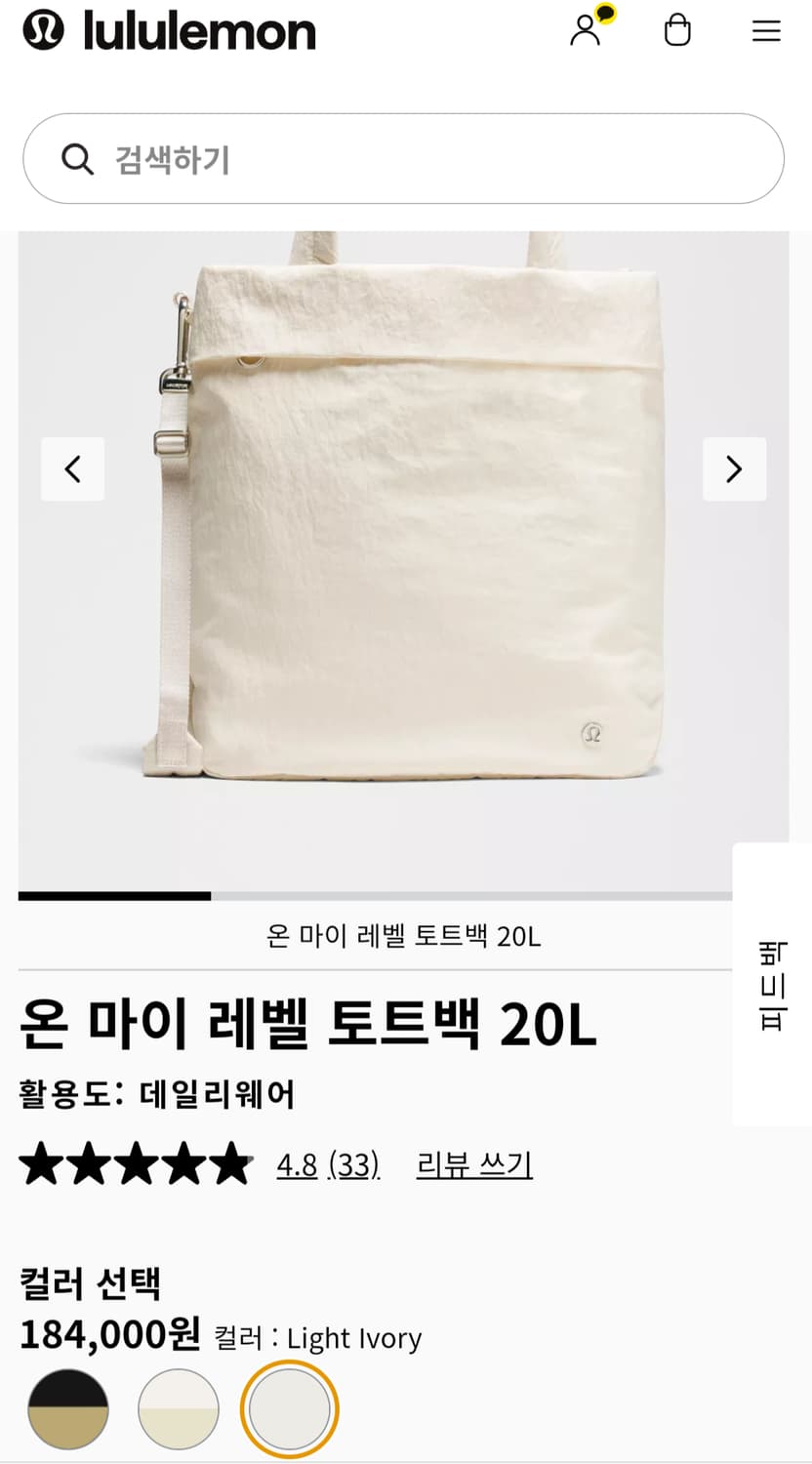Select the black and tan color swatch

pyautogui.click(x=68, y=1409)
